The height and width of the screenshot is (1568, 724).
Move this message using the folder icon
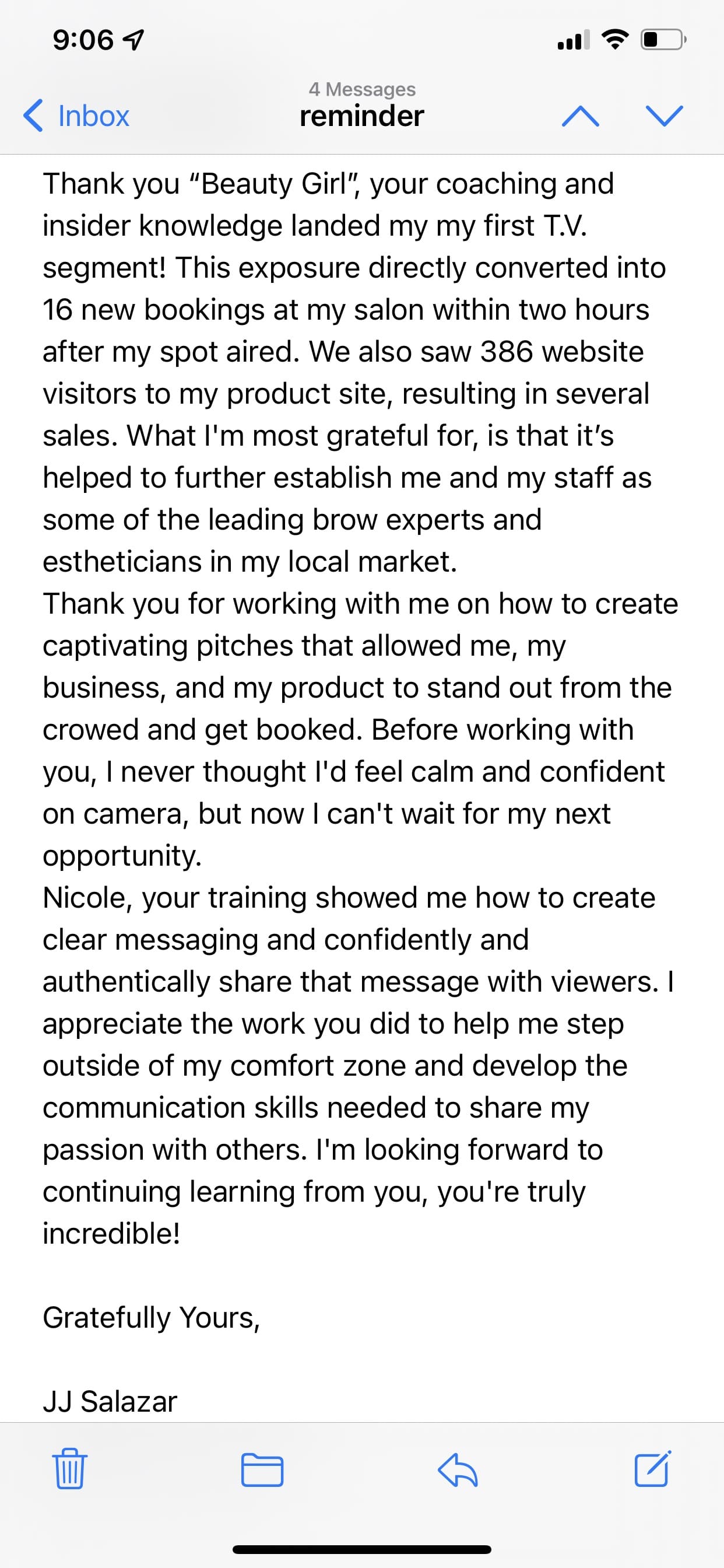click(x=262, y=1469)
